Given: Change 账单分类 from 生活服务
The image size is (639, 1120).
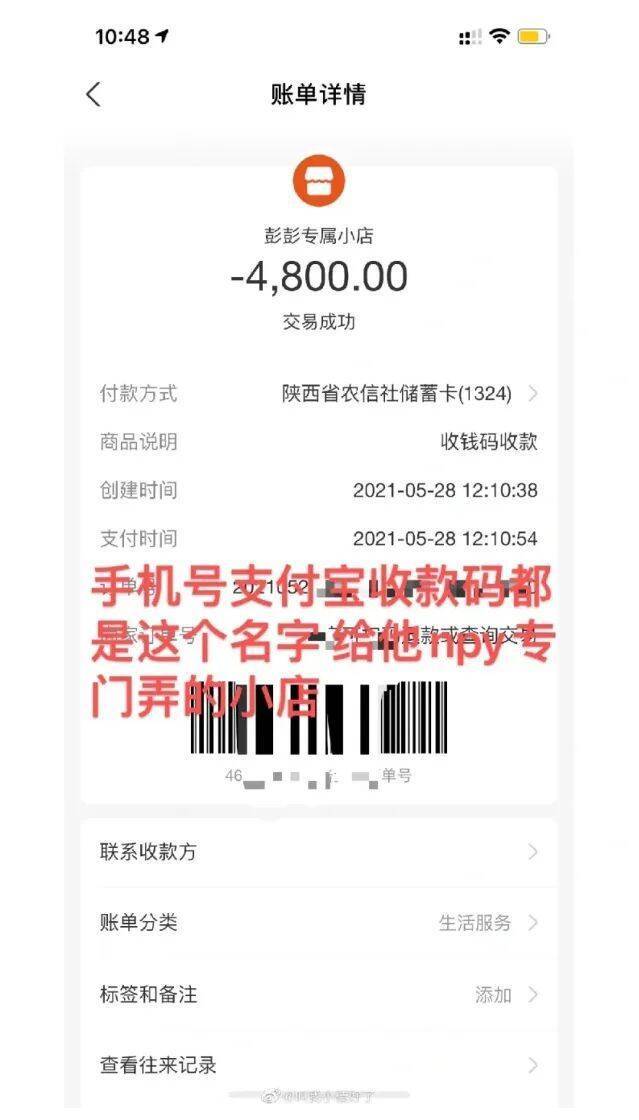Looking at the screenshot, I should click(x=318, y=922).
